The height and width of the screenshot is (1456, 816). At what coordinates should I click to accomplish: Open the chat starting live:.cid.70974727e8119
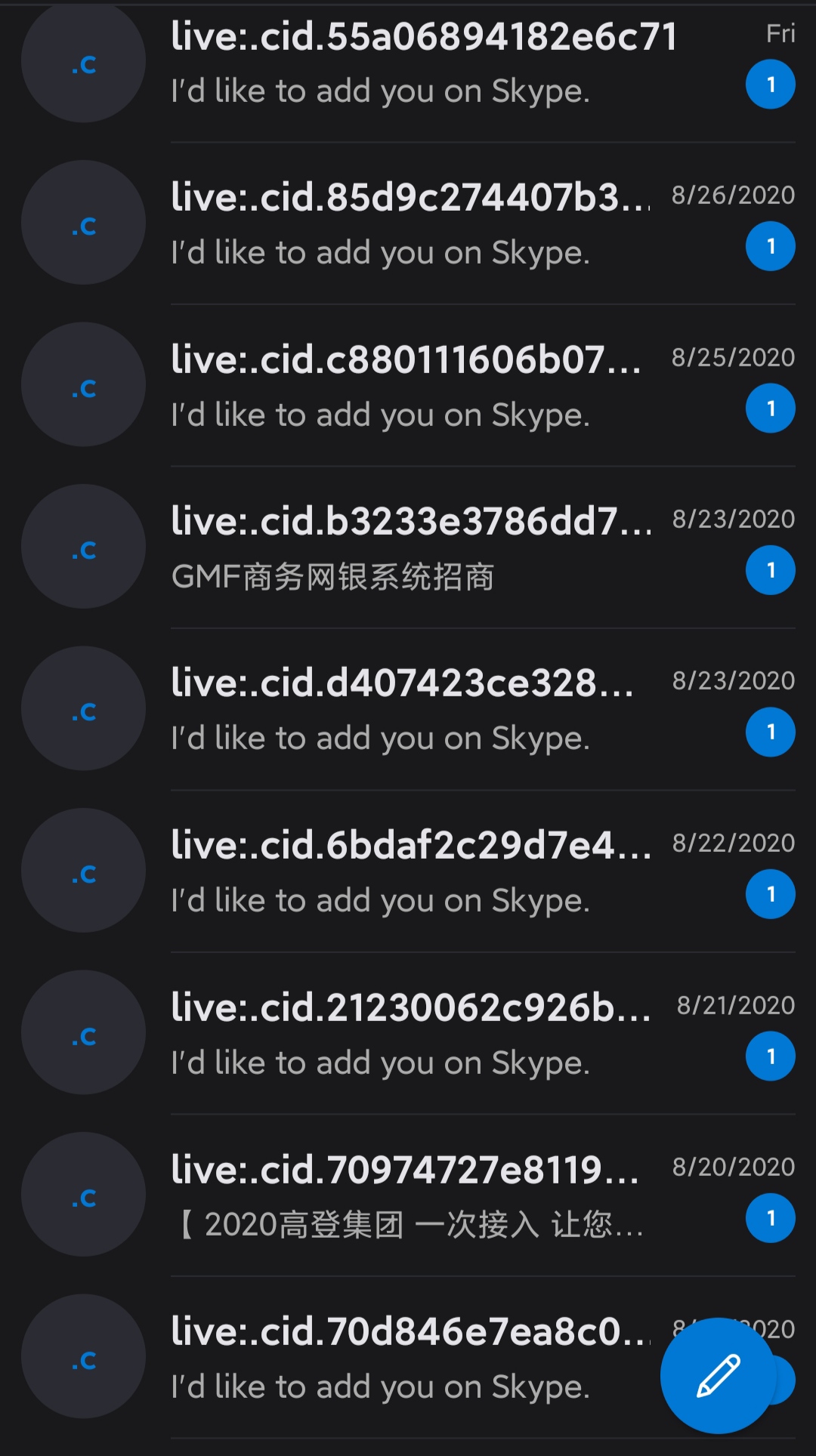[x=408, y=1195]
